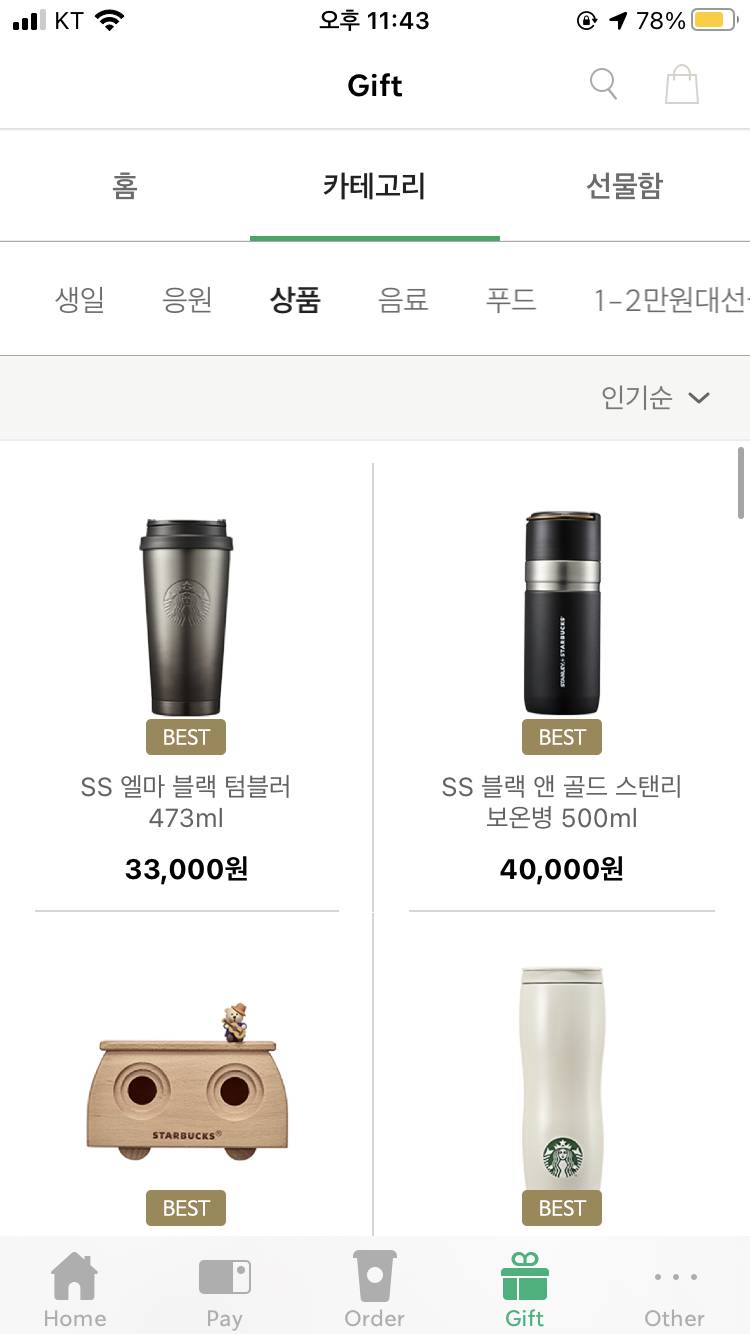Switch to the 음료 category filter

tap(403, 299)
